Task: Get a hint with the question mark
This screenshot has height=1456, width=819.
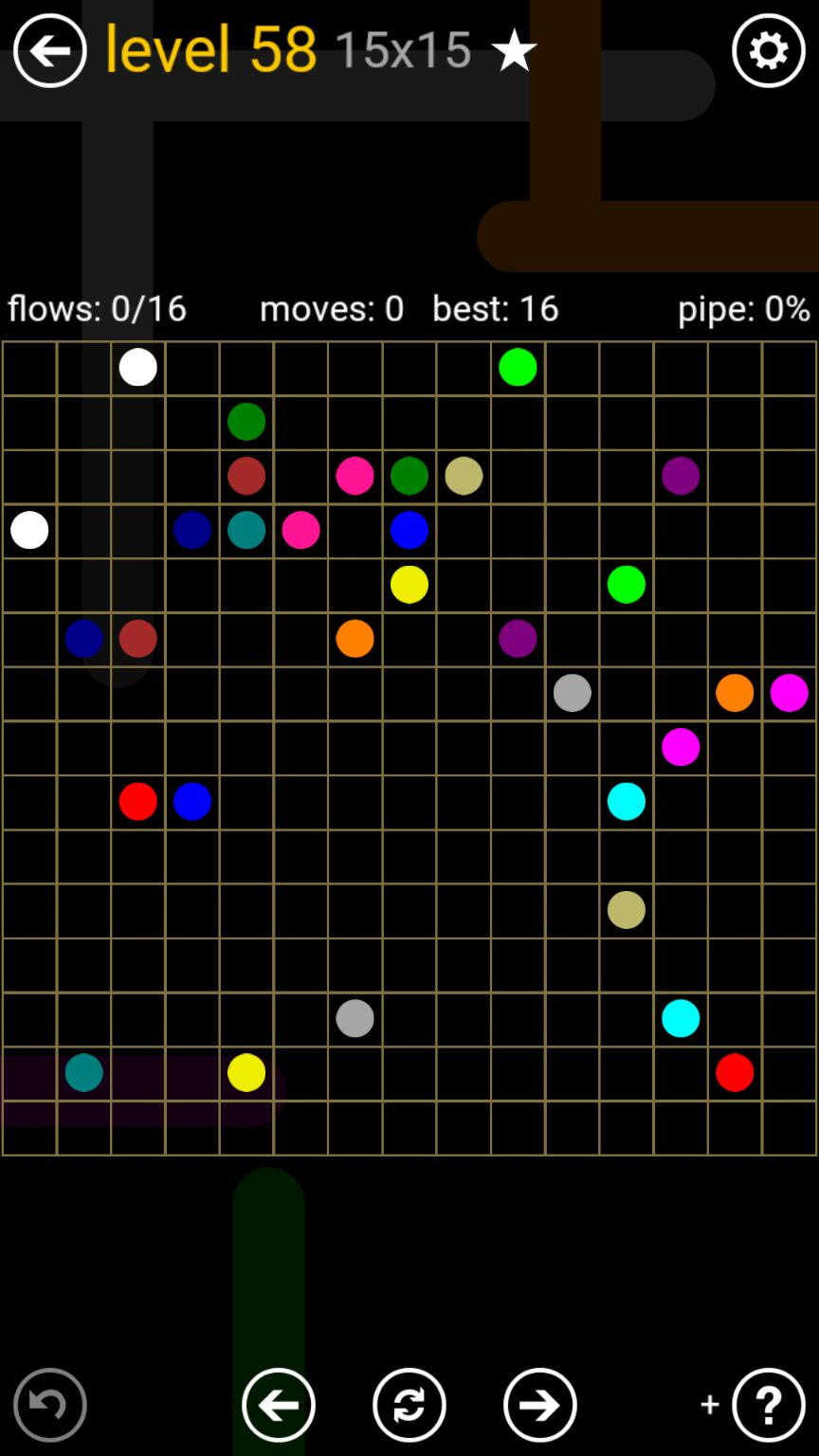Action: [768, 1404]
